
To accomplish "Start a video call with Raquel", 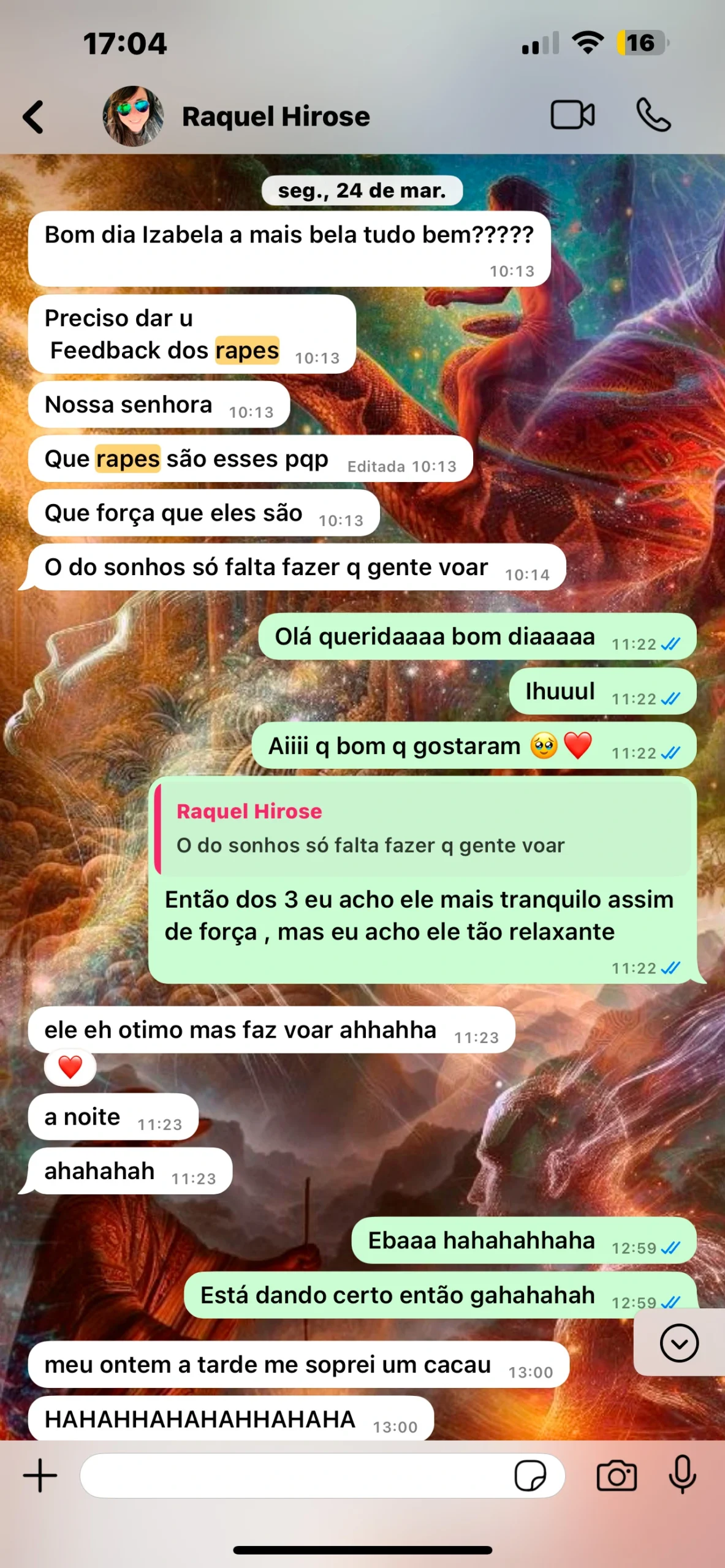I will tap(572, 115).
